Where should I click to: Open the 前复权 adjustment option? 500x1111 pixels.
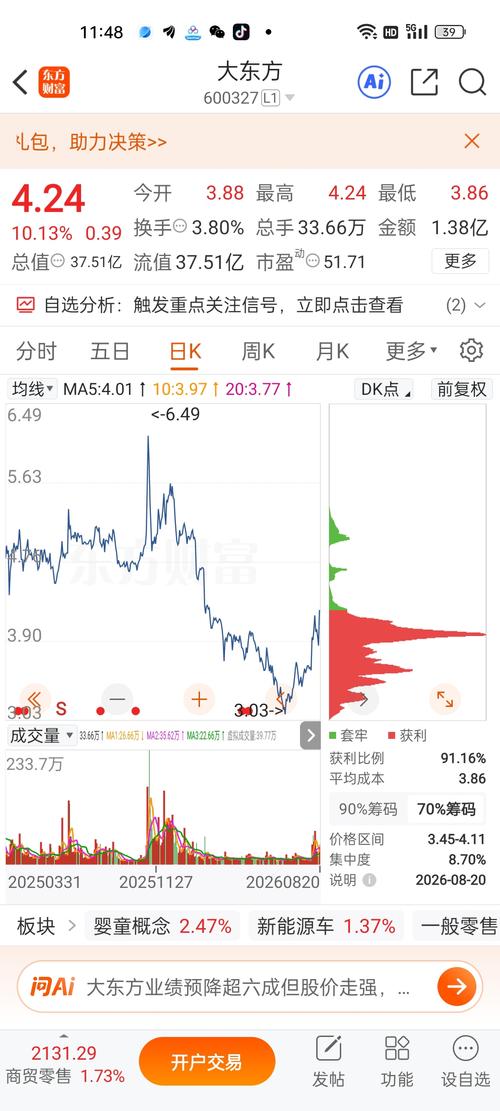pyautogui.click(x=461, y=389)
